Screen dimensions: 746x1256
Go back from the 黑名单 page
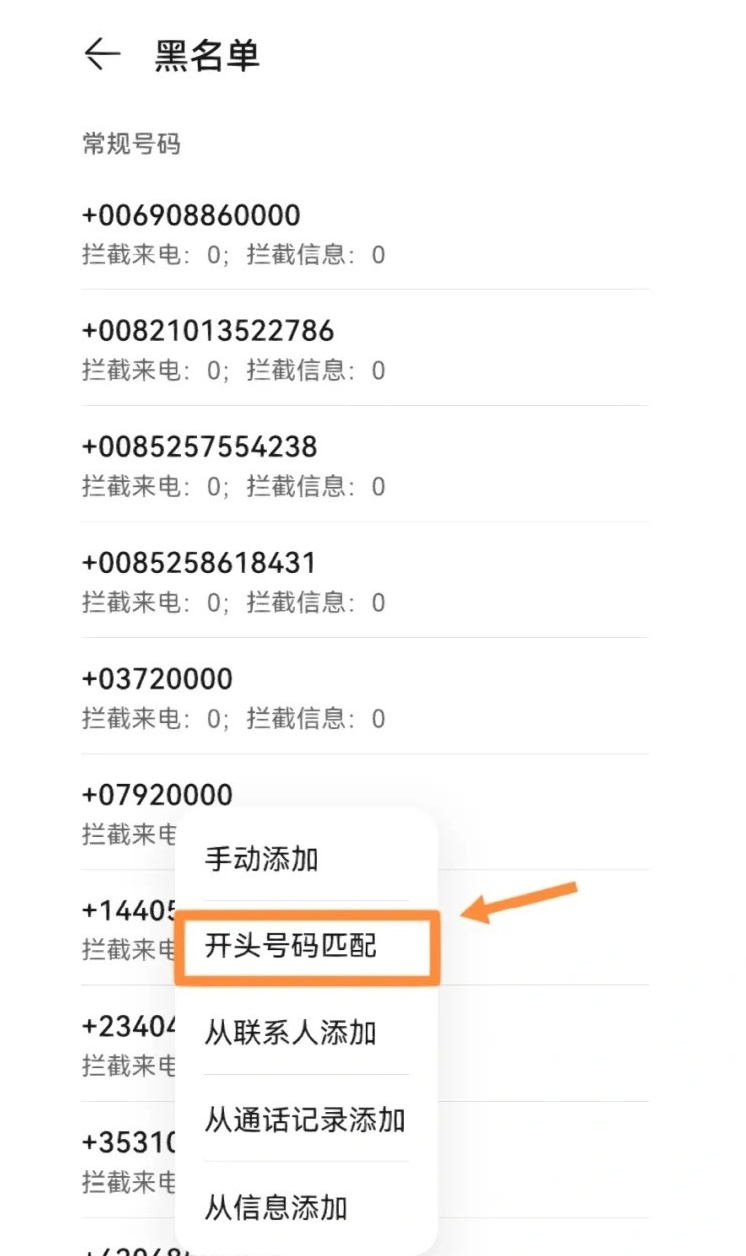[101, 55]
